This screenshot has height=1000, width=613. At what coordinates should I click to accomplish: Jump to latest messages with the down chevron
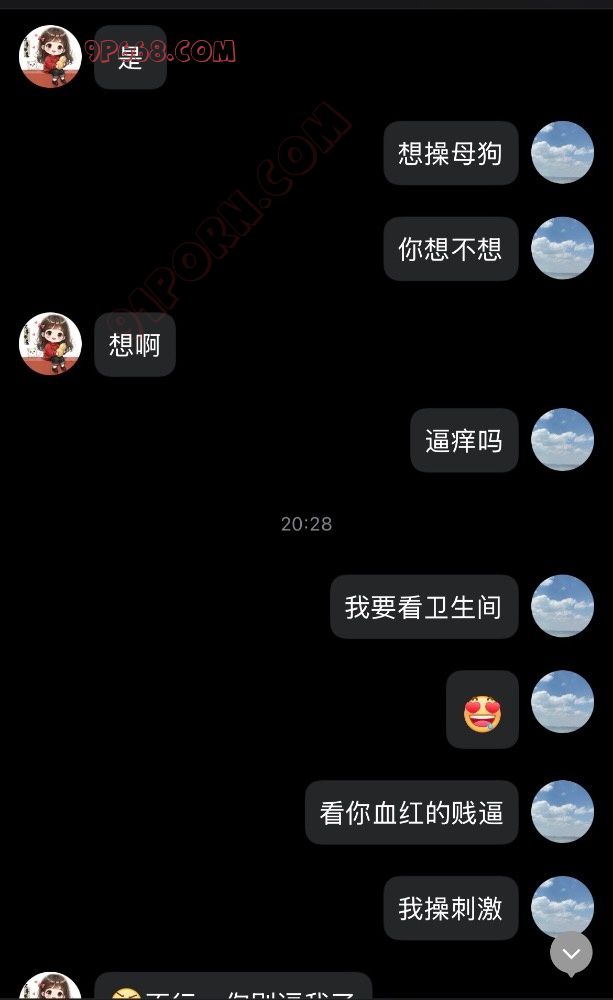point(571,954)
